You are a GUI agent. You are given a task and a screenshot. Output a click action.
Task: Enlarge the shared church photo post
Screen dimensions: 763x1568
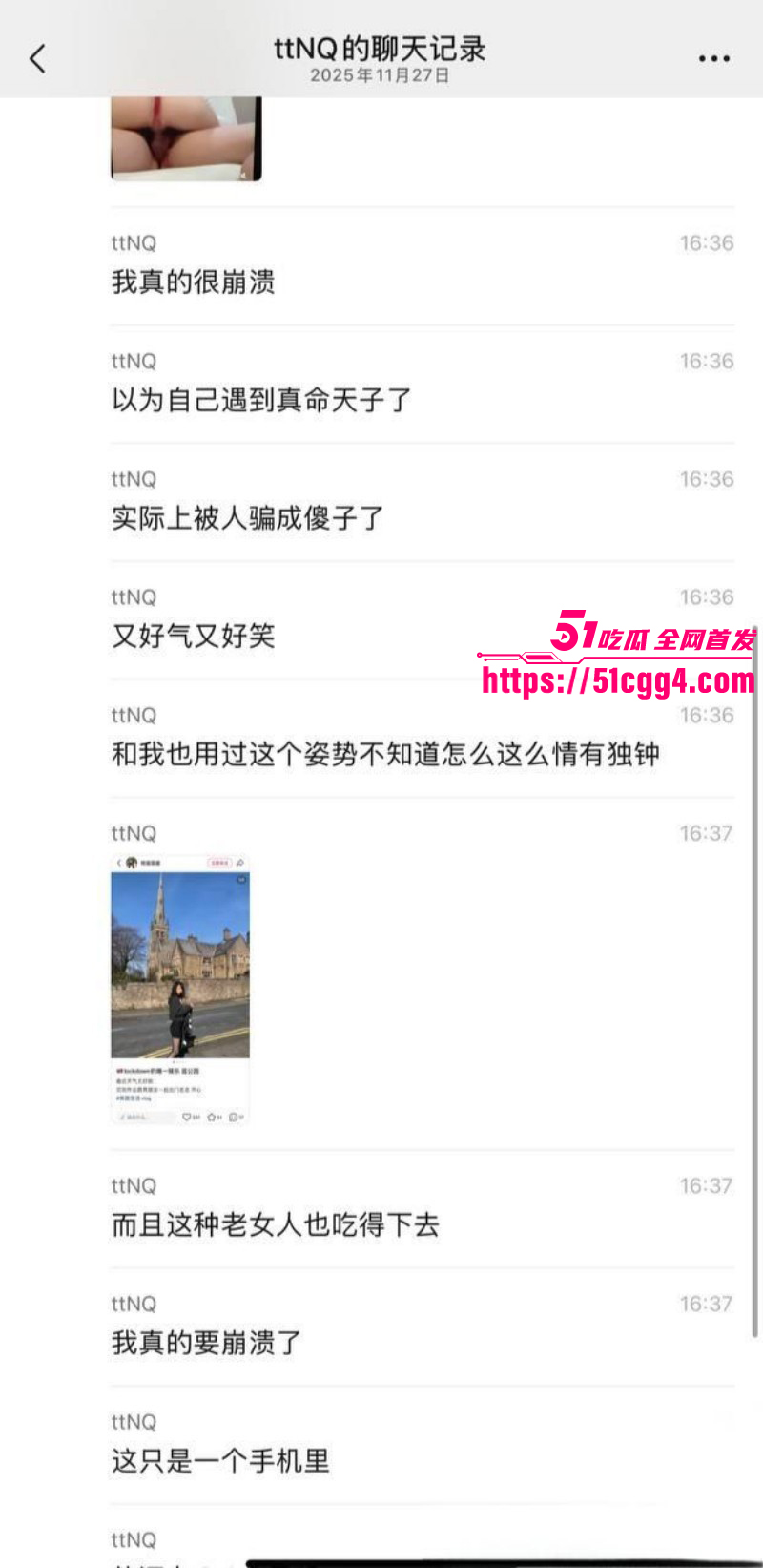(x=179, y=964)
